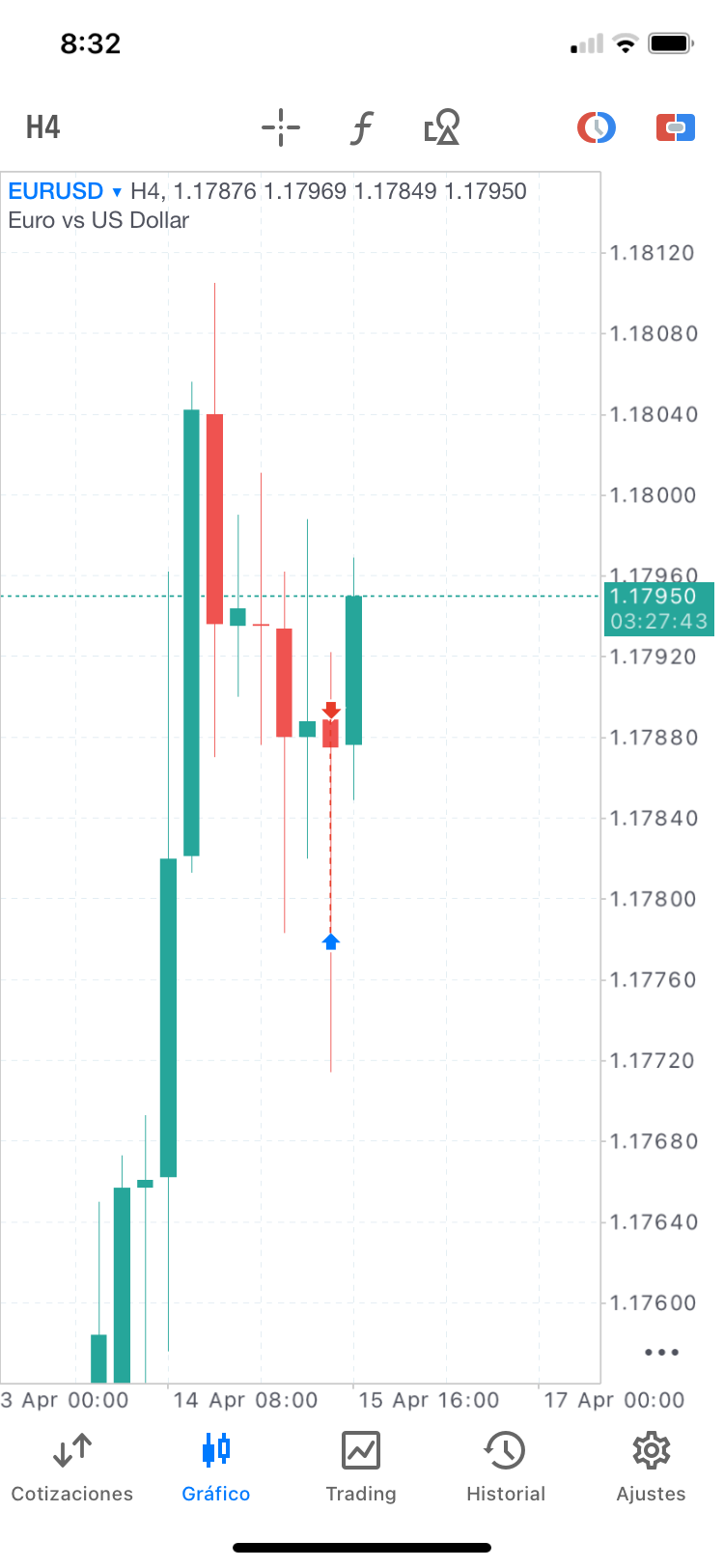724x1568 pixels.
Task: Open the drawing objects tool
Action: click(x=442, y=127)
